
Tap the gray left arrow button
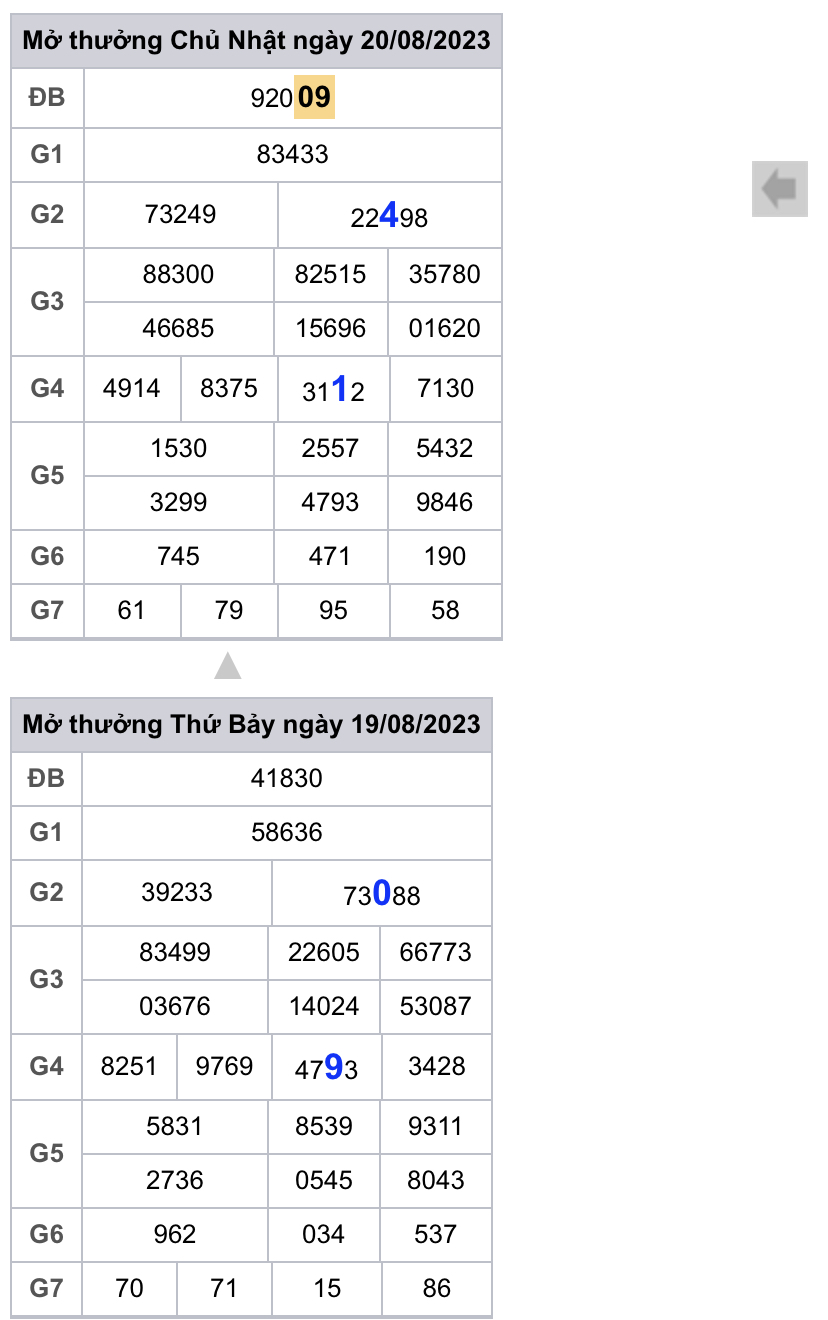[x=779, y=188]
